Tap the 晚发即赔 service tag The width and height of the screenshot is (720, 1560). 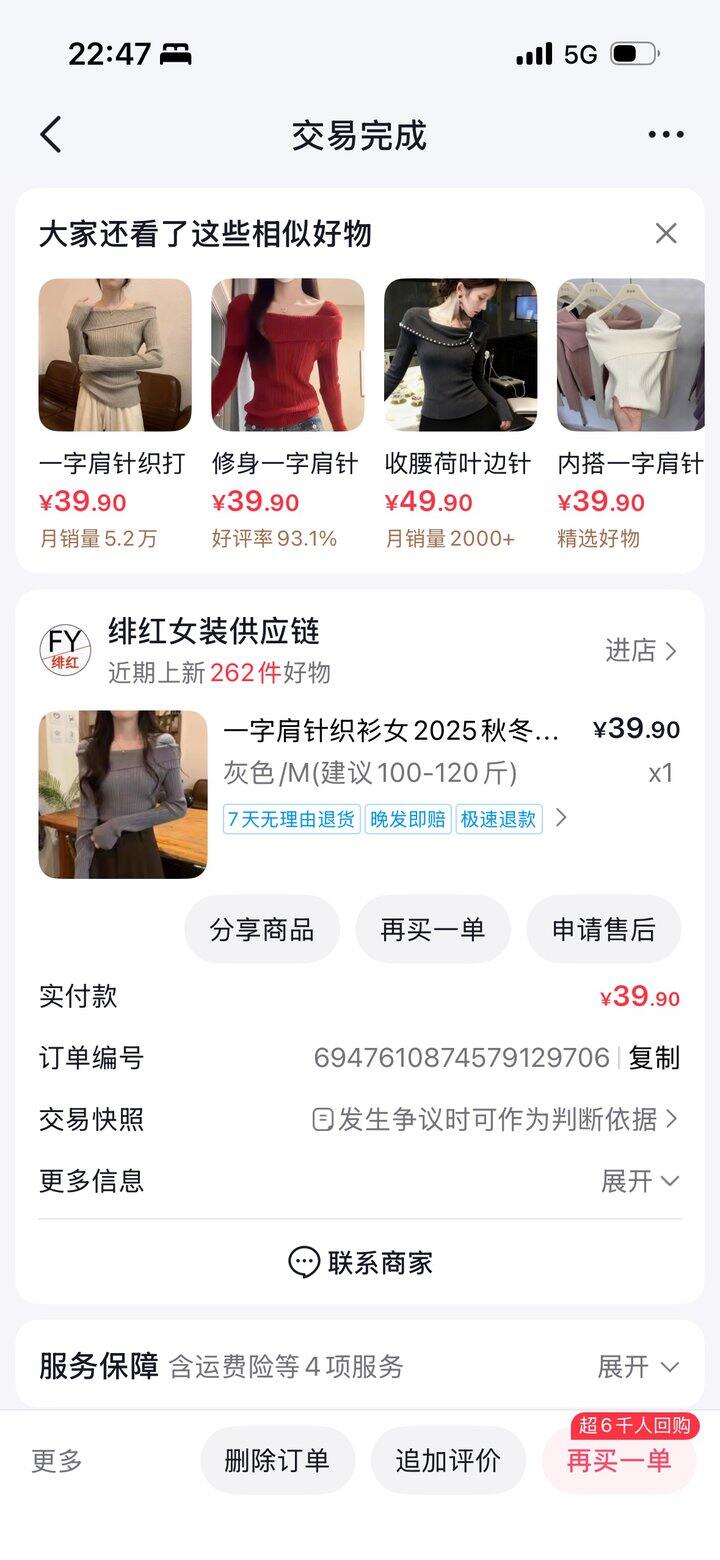point(406,820)
